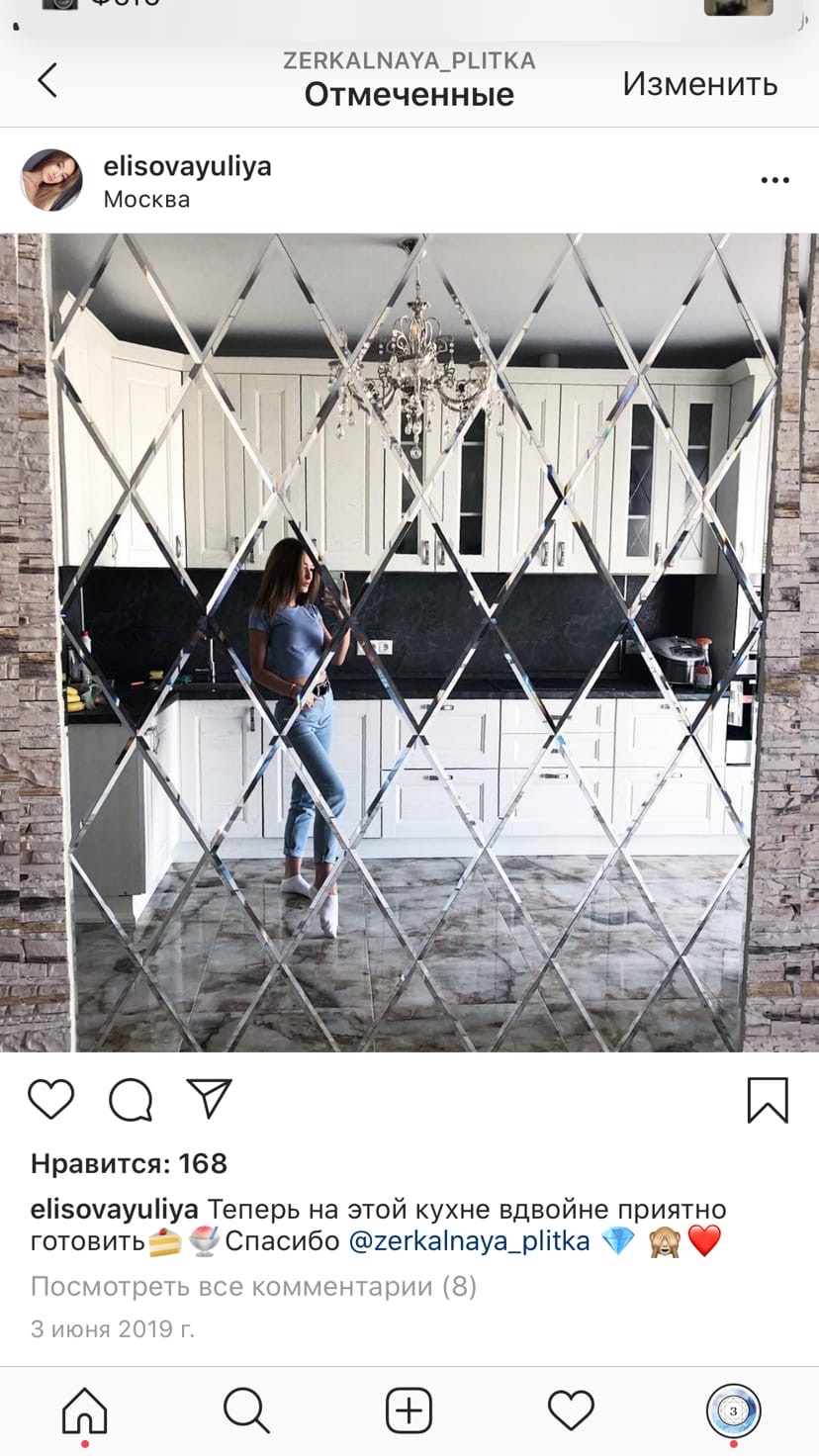This screenshot has width=819, height=1456.
Task: Tap Посмотреть все комментарии (8)
Action: (x=253, y=1286)
